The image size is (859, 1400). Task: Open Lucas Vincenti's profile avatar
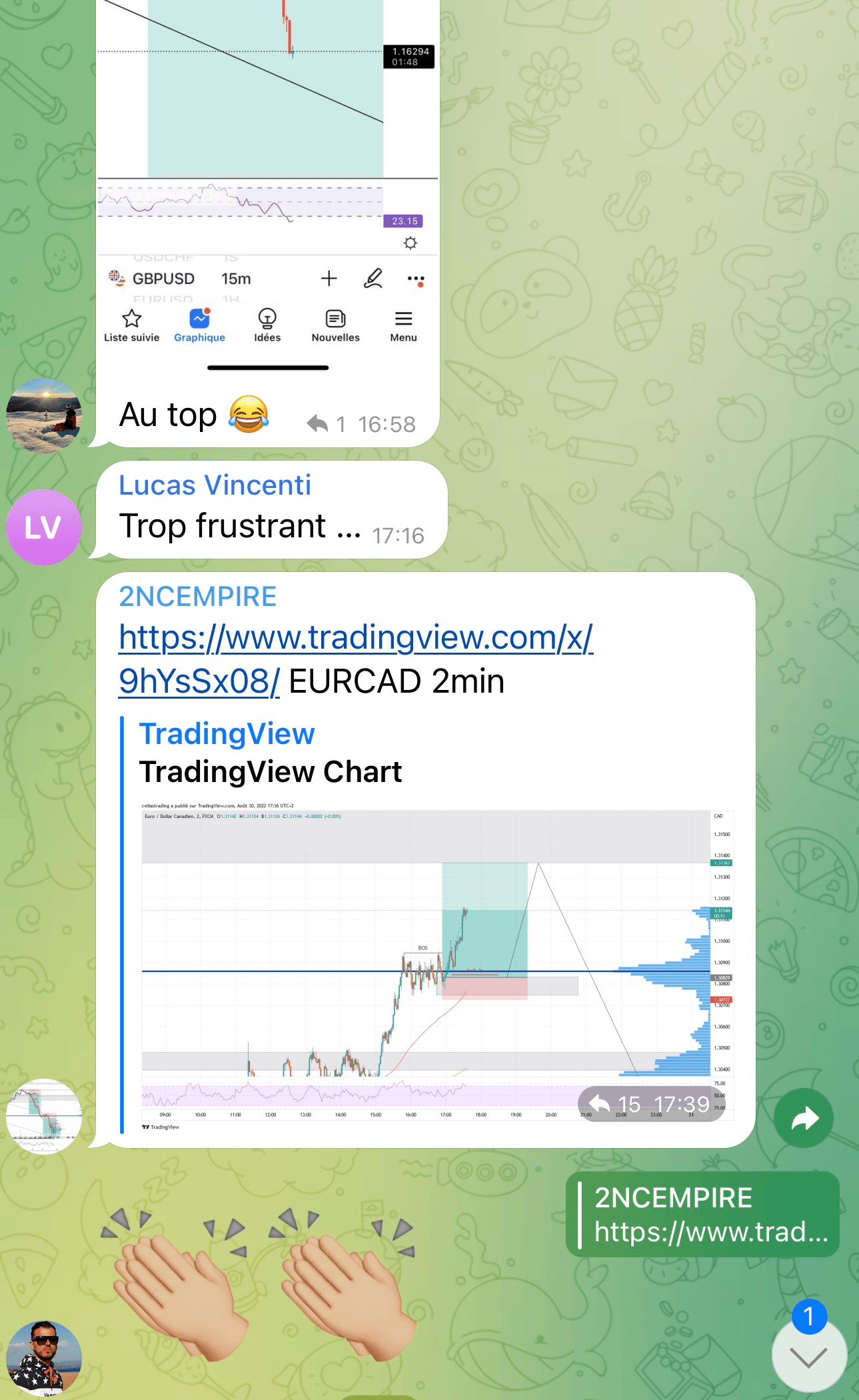(43, 527)
